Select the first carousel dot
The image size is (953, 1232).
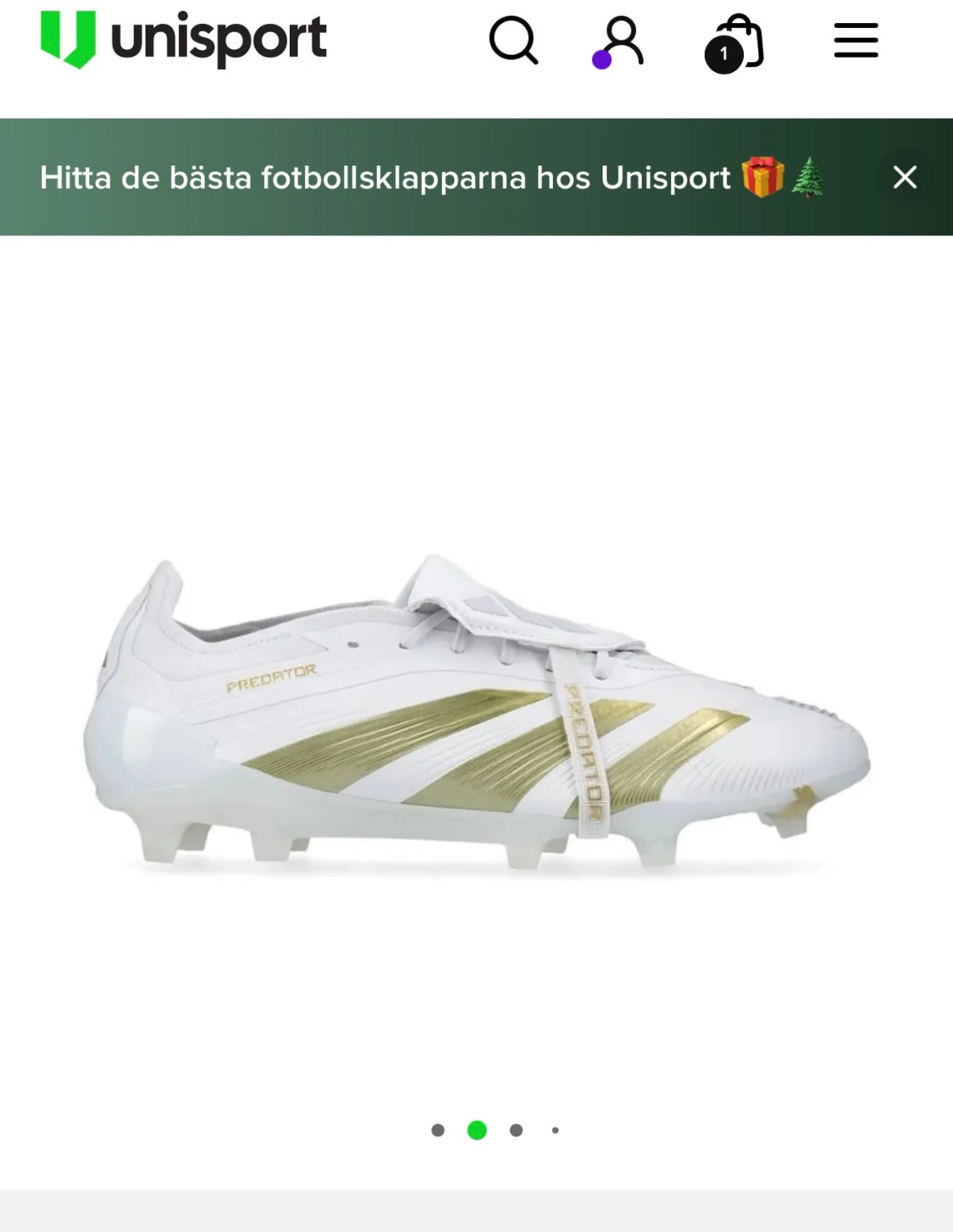(438, 1129)
